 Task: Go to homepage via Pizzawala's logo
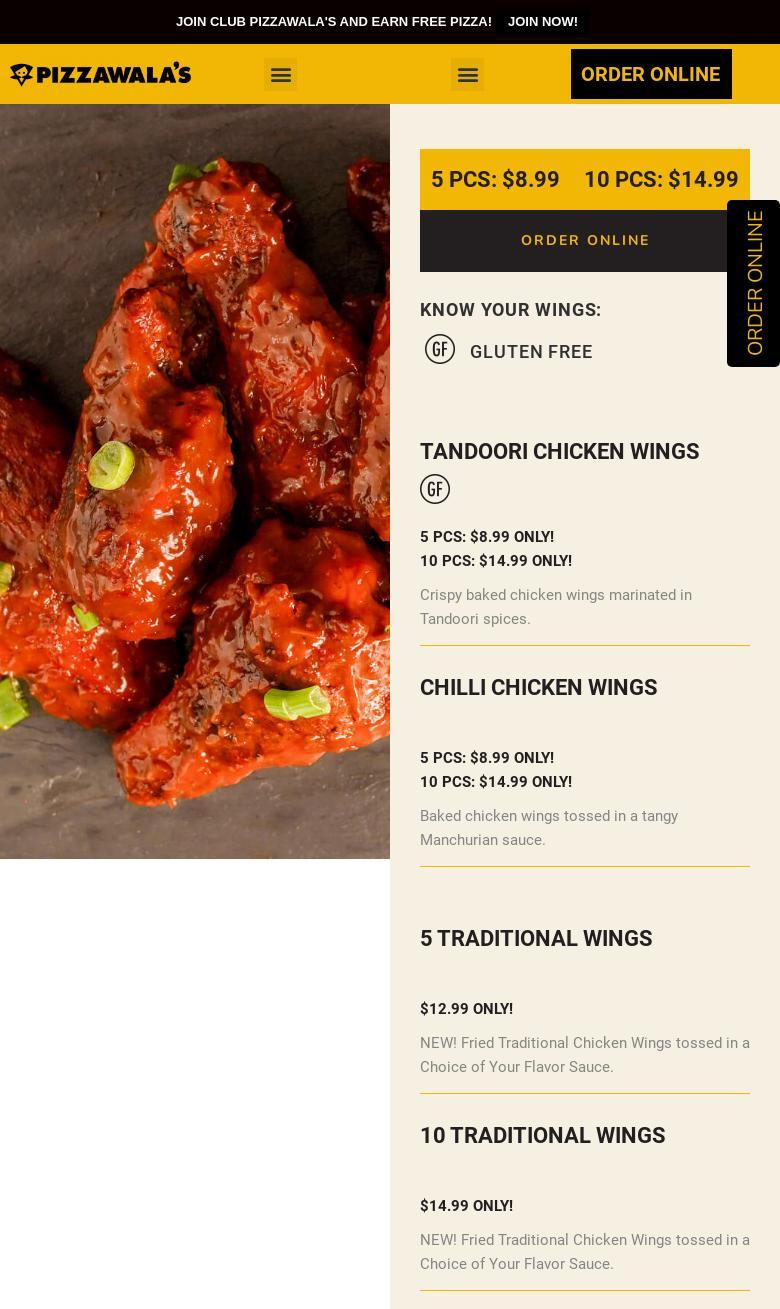pos(100,74)
